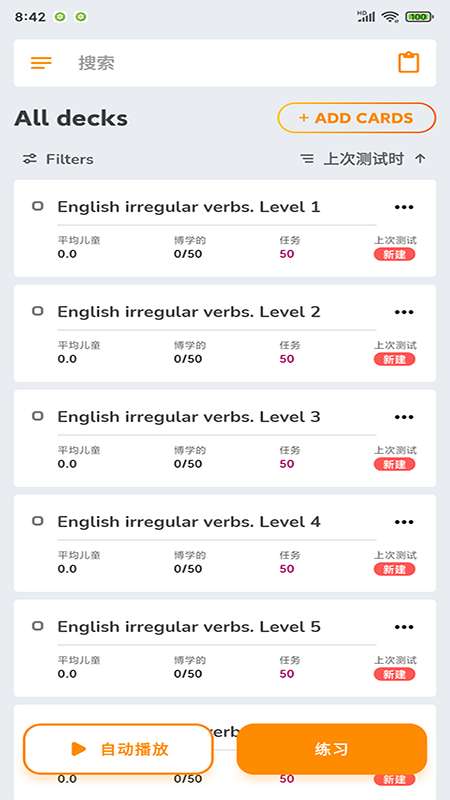Tap the ADD CARDS button
This screenshot has width=450, height=800.
click(x=357, y=118)
